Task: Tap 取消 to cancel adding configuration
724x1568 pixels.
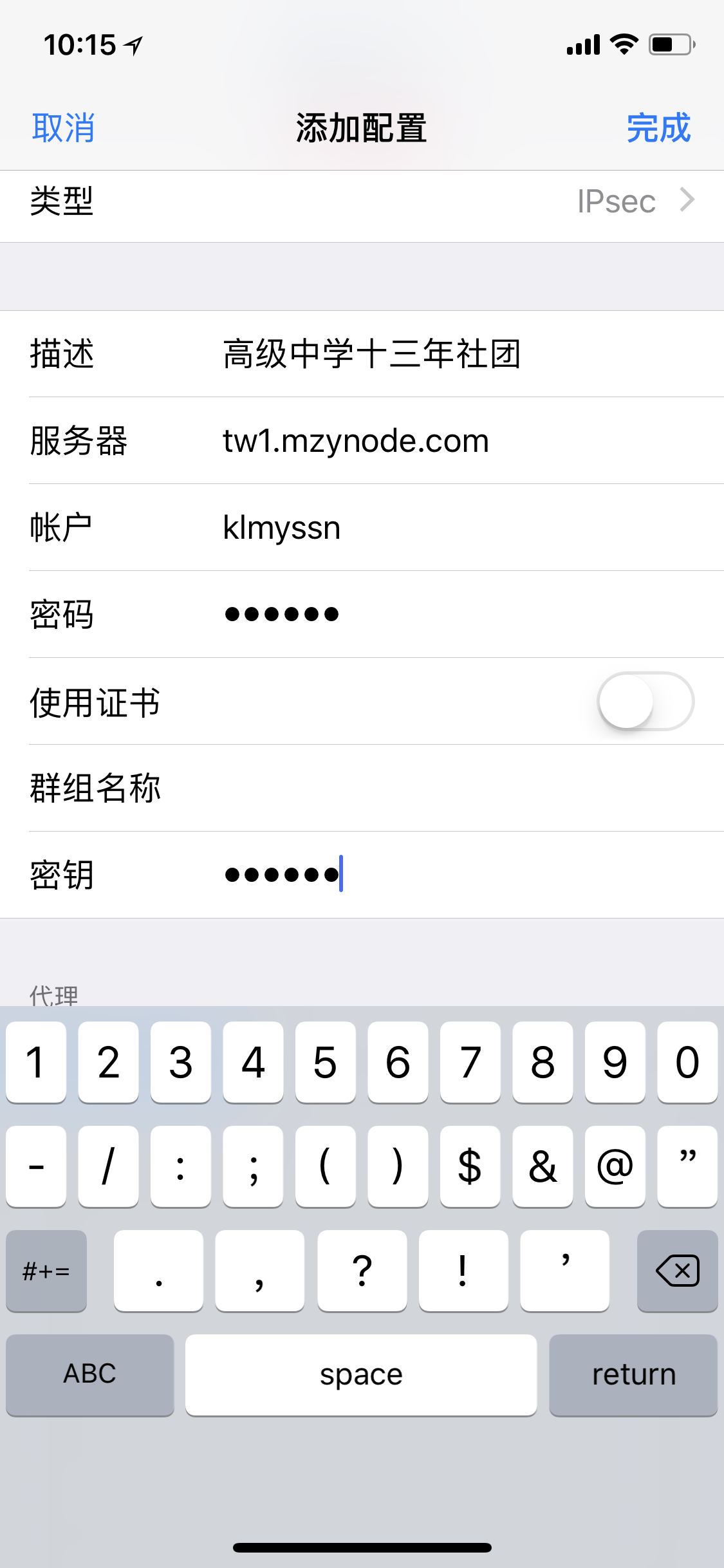Action: point(63,128)
